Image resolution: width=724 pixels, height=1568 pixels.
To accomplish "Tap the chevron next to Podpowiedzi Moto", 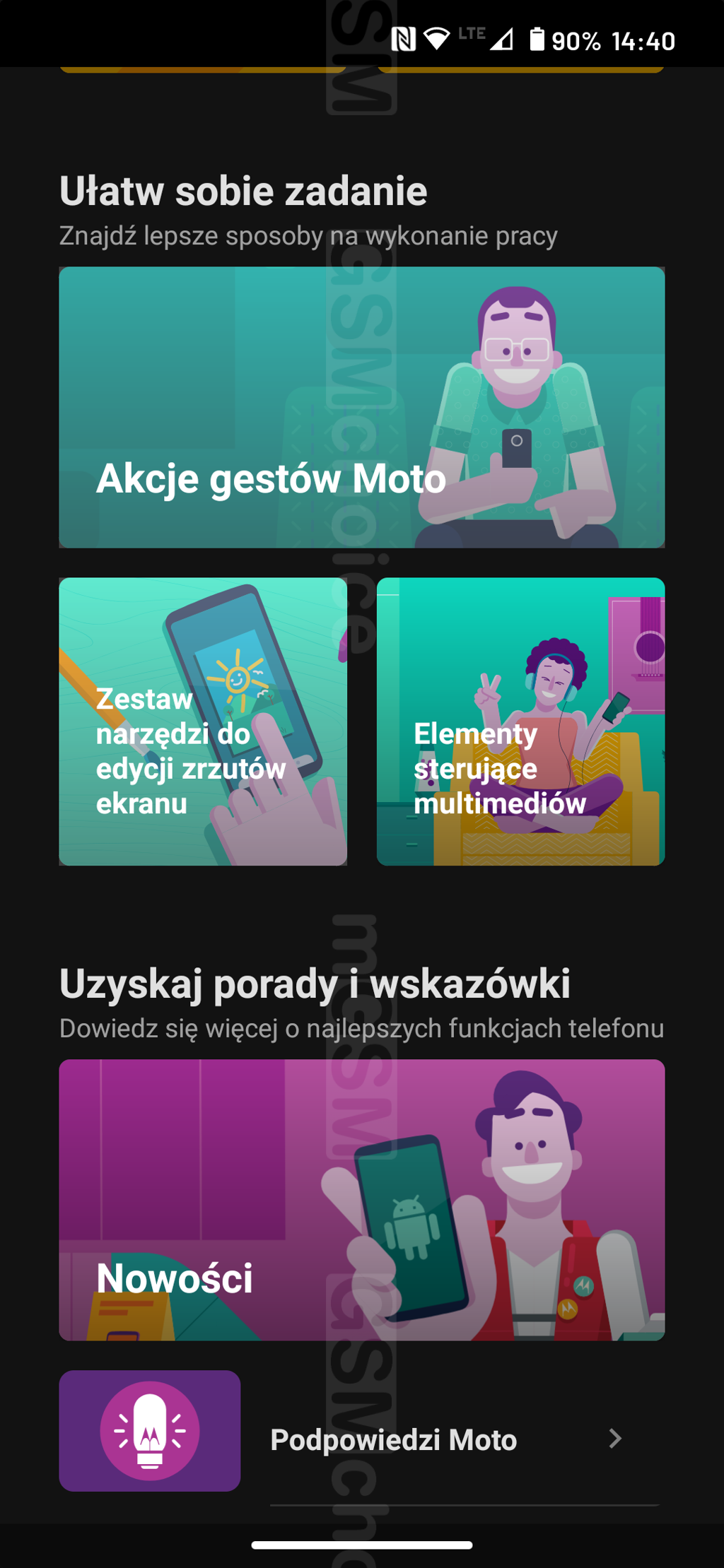I will (x=615, y=1438).
